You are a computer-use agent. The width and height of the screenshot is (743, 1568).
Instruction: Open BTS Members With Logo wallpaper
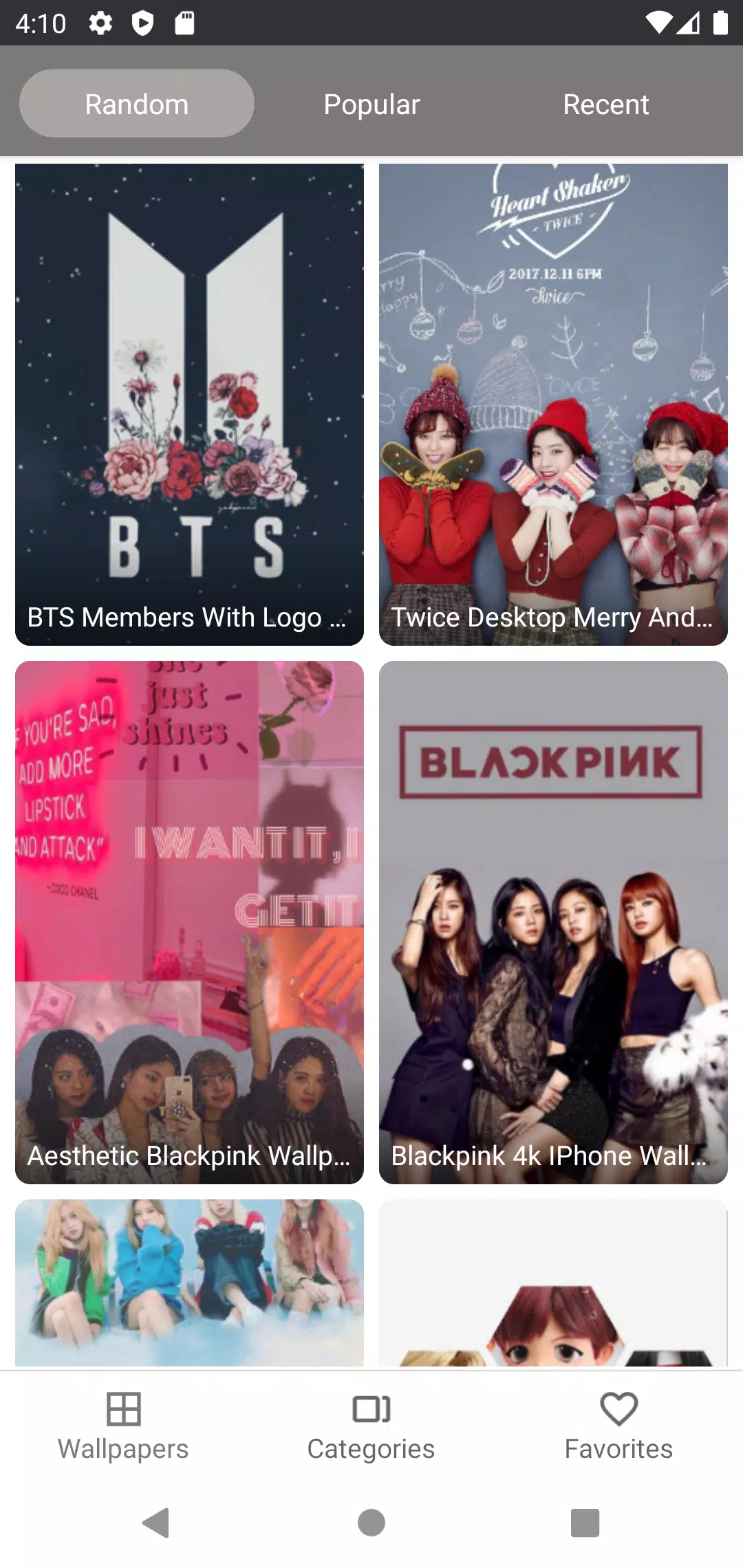[189, 404]
